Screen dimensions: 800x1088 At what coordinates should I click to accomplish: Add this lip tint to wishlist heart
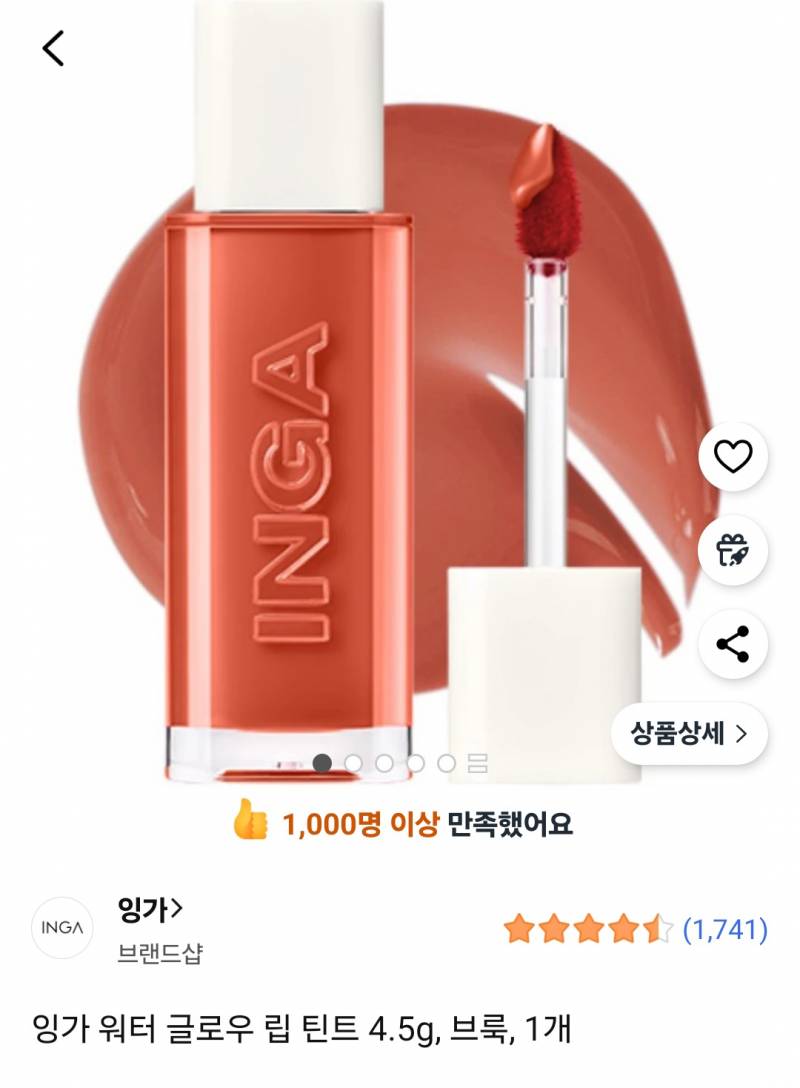pyautogui.click(x=732, y=458)
